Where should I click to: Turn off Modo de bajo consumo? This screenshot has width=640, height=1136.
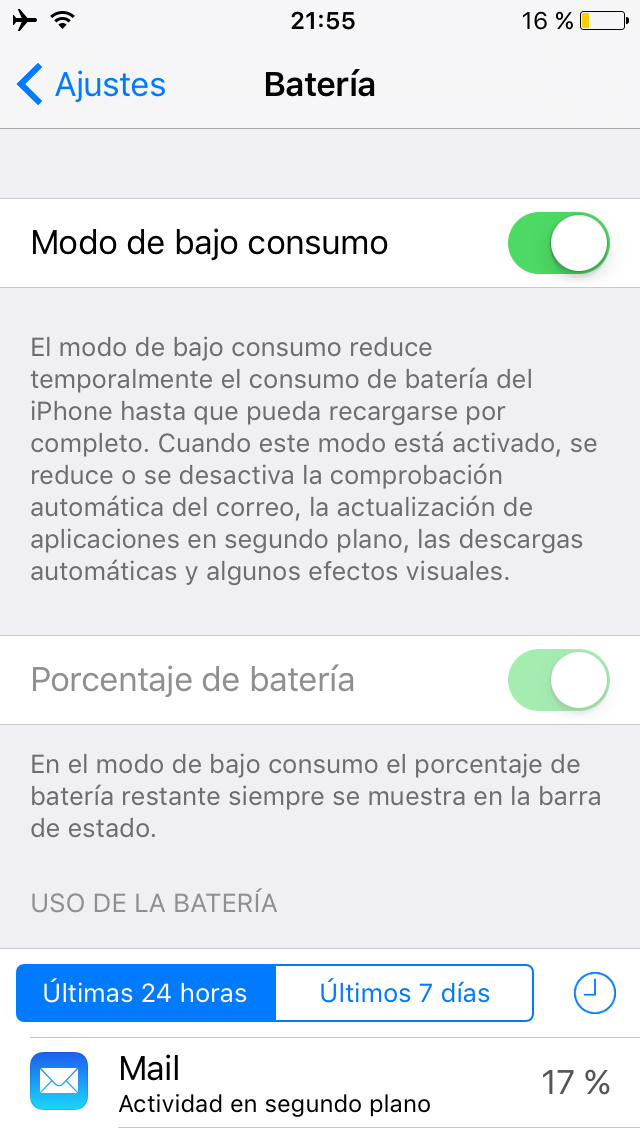pyautogui.click(x=559, y=243)
